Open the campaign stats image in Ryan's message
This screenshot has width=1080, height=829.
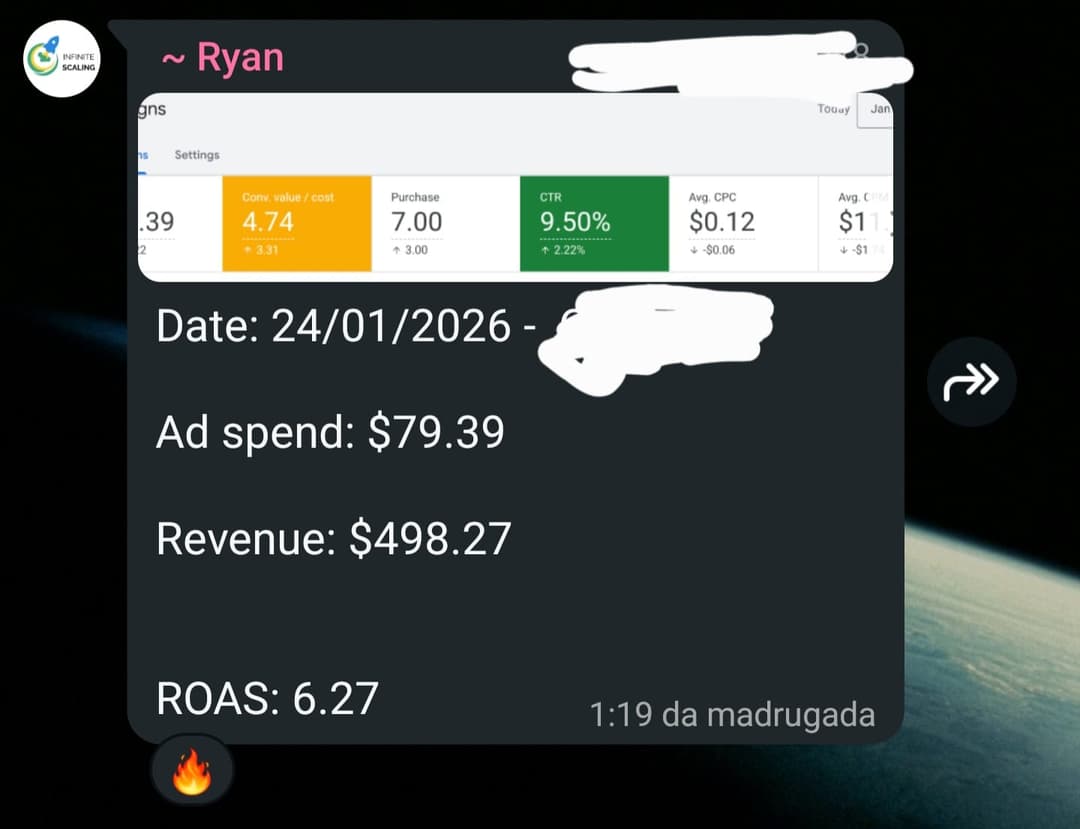514,188
